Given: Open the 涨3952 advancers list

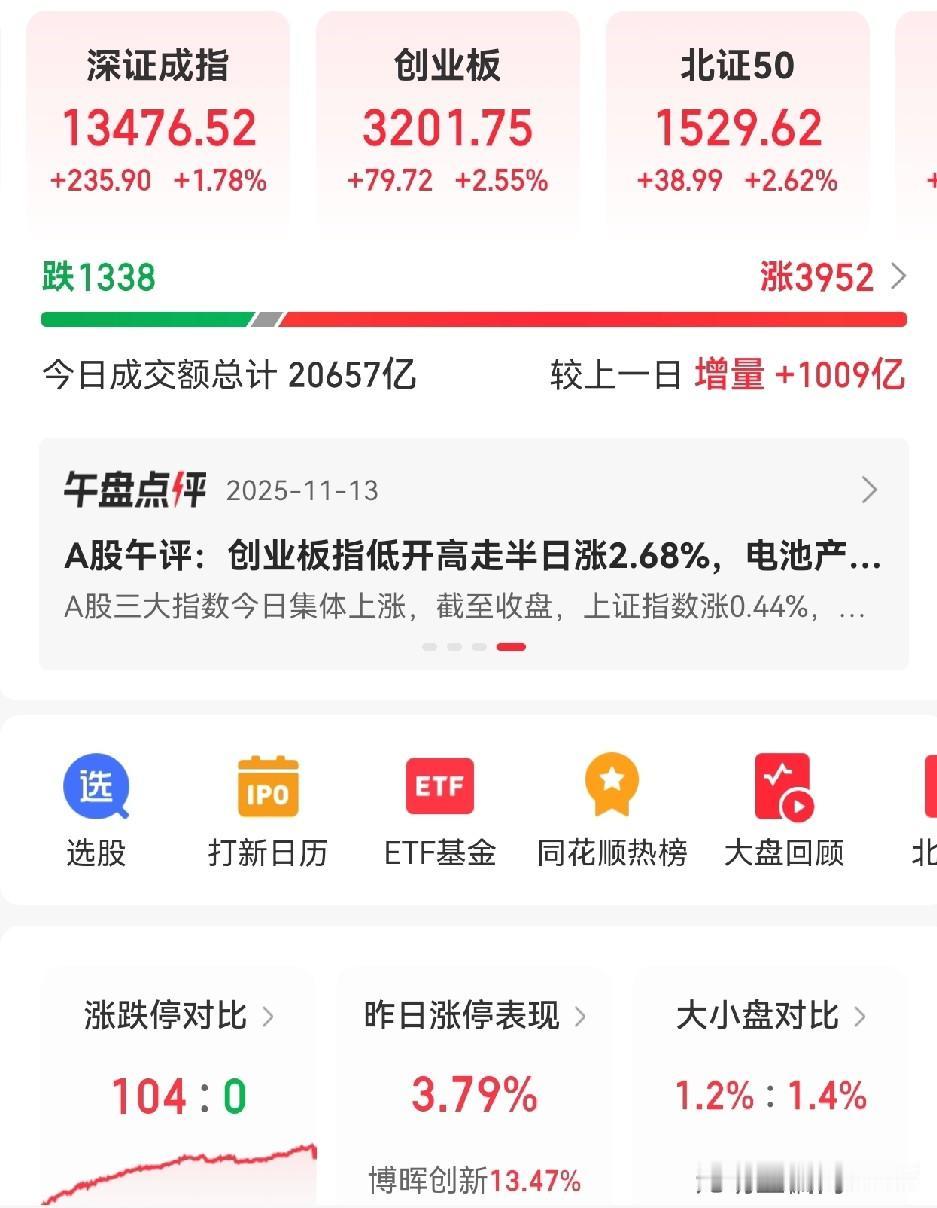Looking at the screenshot, I should pos(817,276).
